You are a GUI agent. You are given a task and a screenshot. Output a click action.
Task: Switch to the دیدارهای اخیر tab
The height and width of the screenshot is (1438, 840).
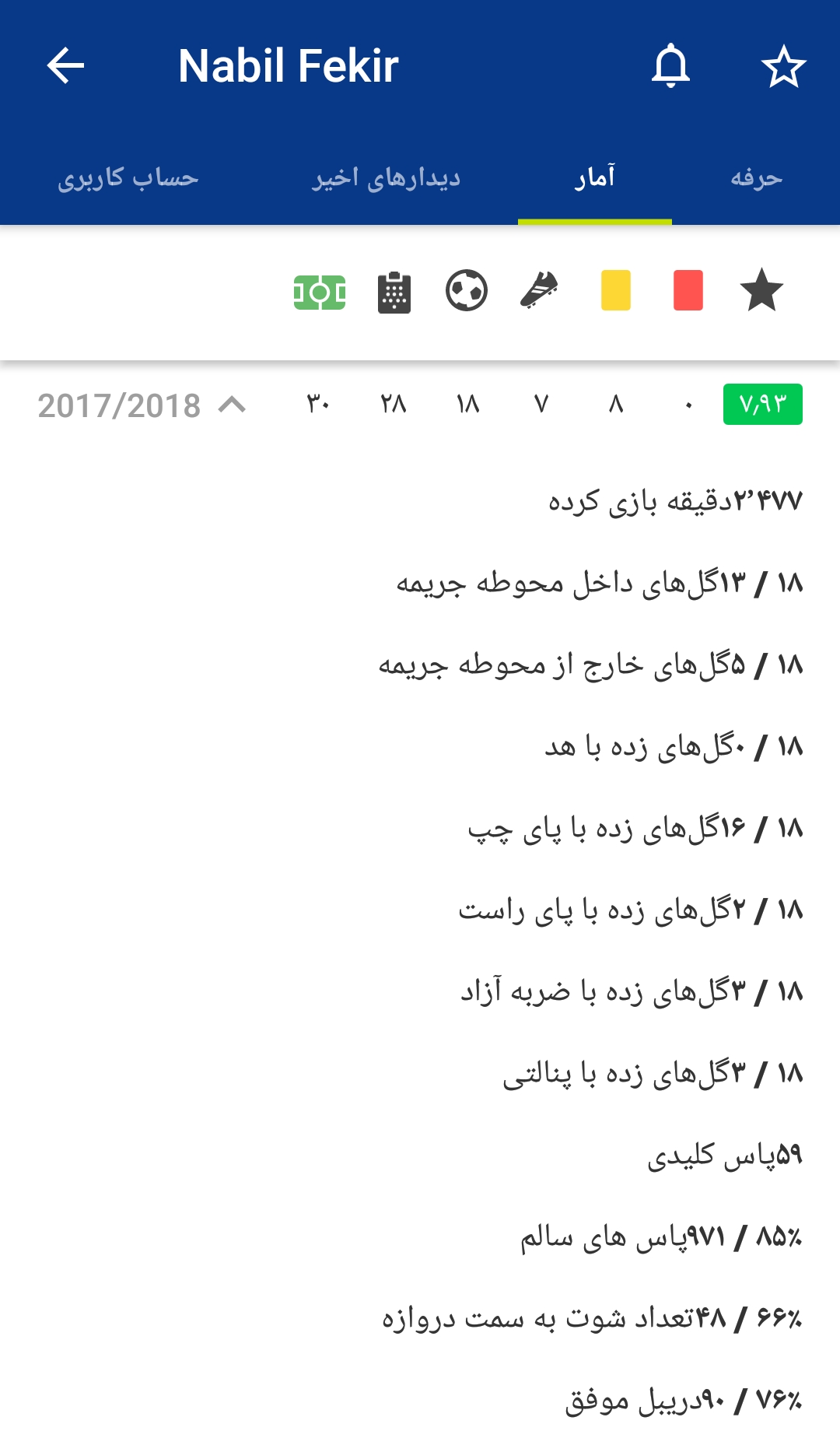(387, 178)
